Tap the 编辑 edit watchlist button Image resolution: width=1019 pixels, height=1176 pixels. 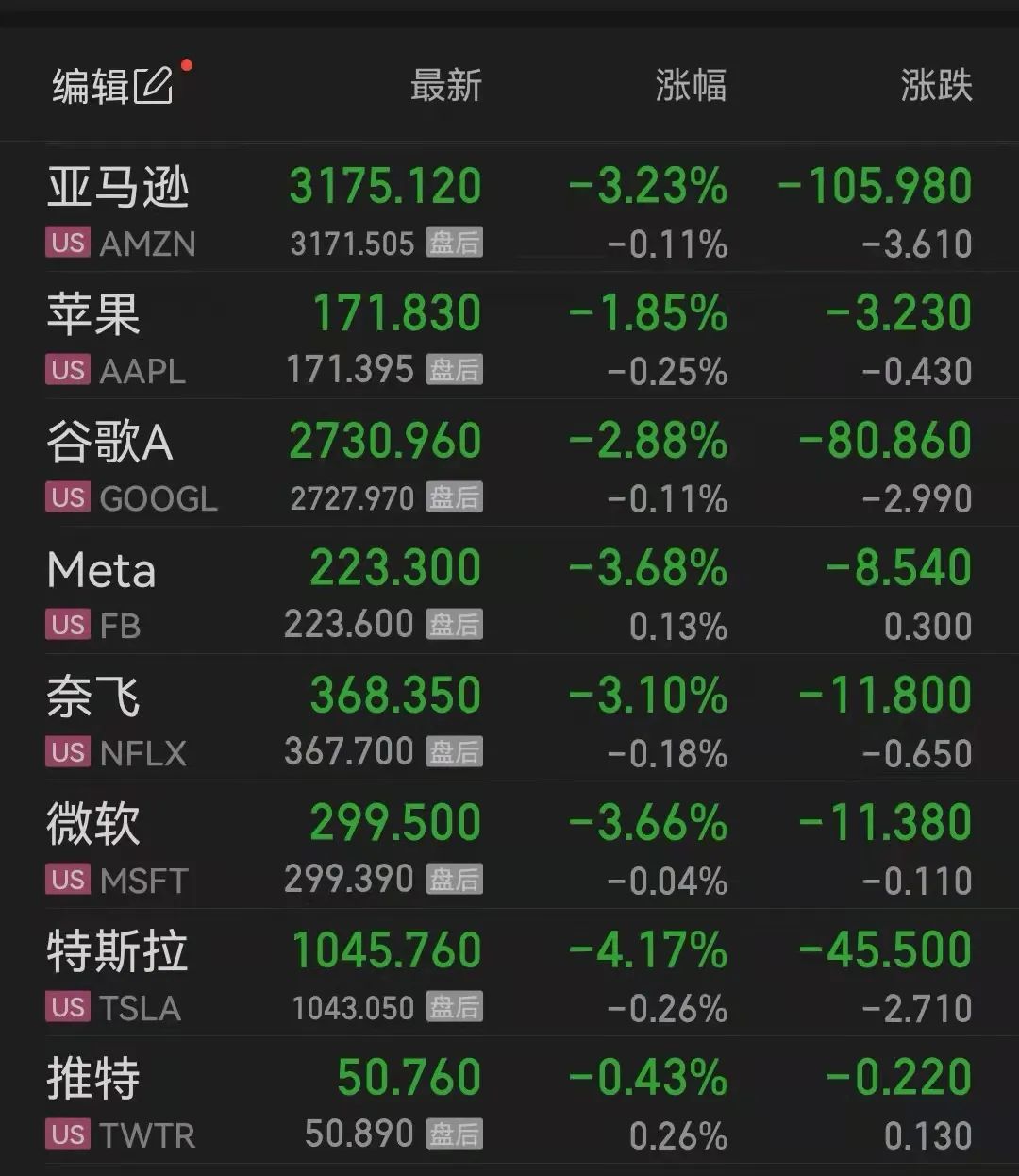pyautogui.click(x=113, y=86)
